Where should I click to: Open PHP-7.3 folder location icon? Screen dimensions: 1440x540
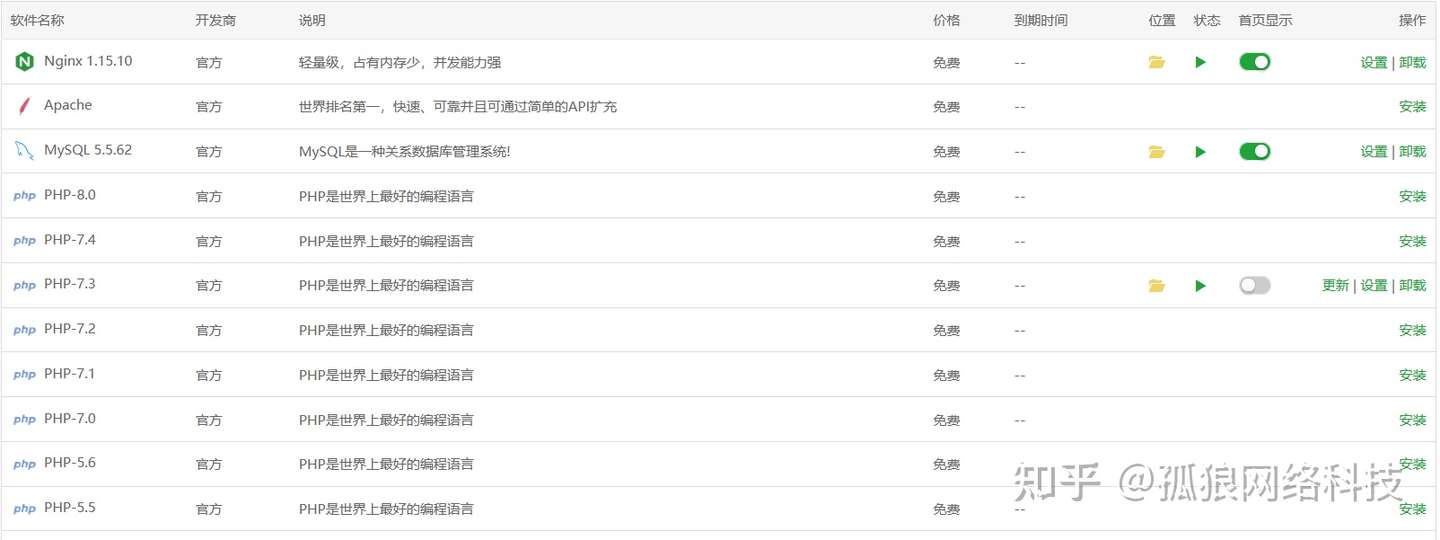pos(1157,286)
